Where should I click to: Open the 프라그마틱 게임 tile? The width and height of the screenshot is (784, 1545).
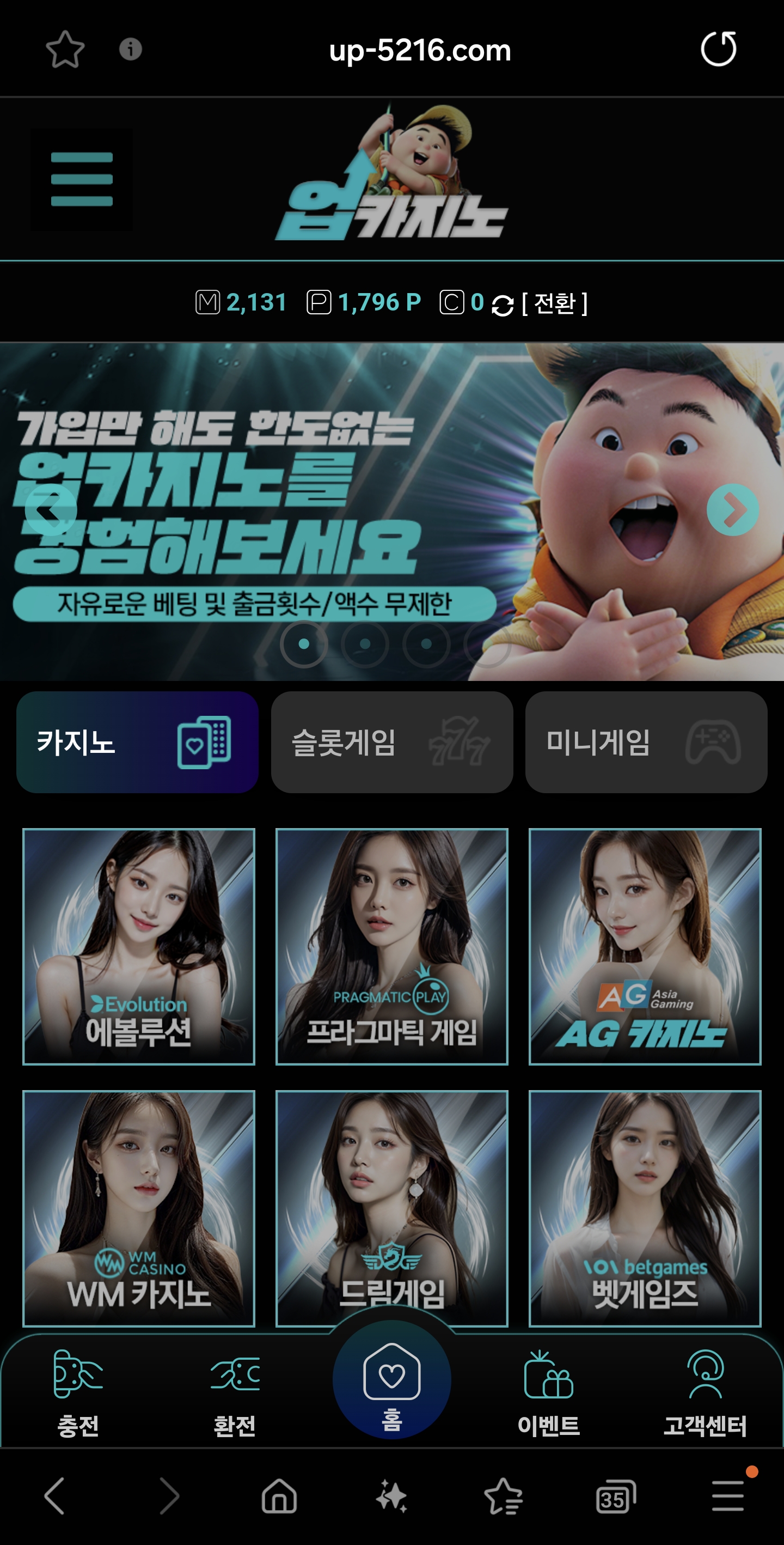click(391, 946)
